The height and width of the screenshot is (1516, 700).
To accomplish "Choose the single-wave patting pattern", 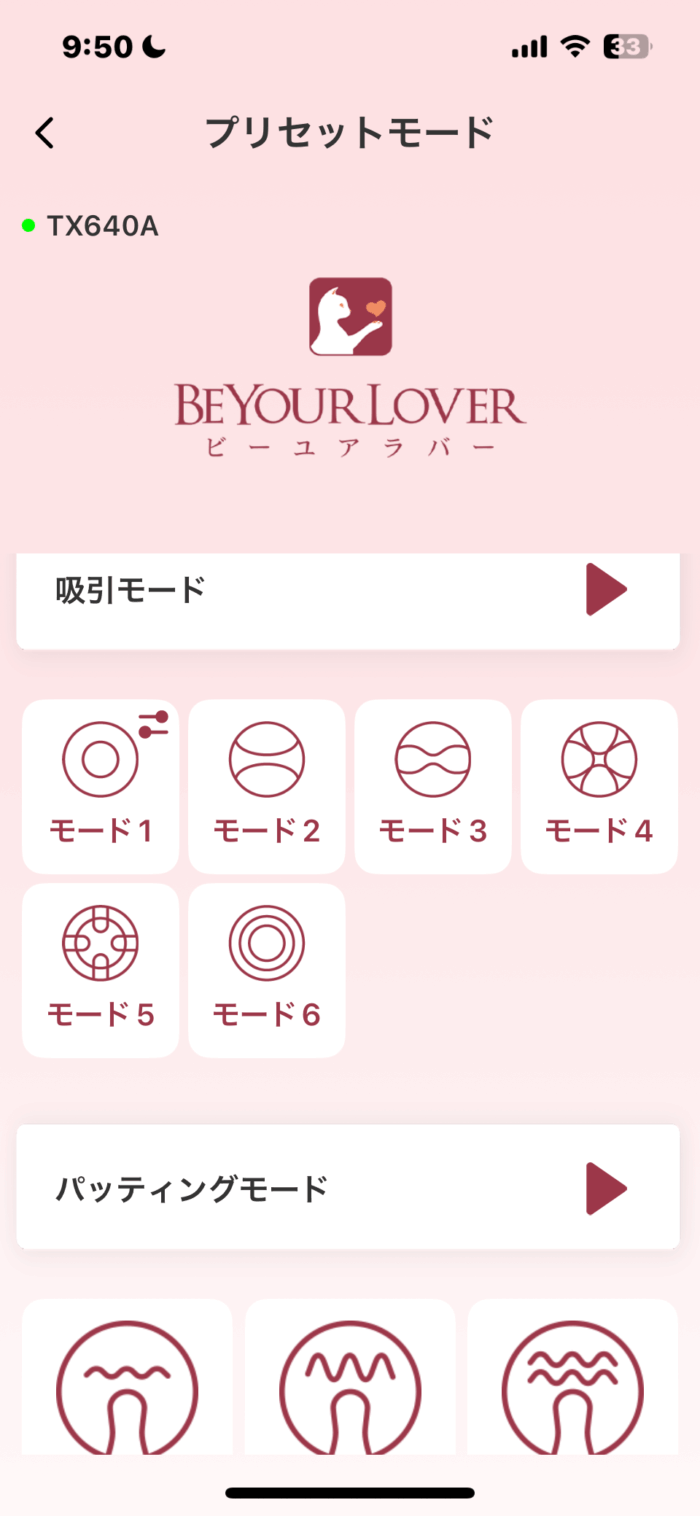I will tap(127, 1385).
